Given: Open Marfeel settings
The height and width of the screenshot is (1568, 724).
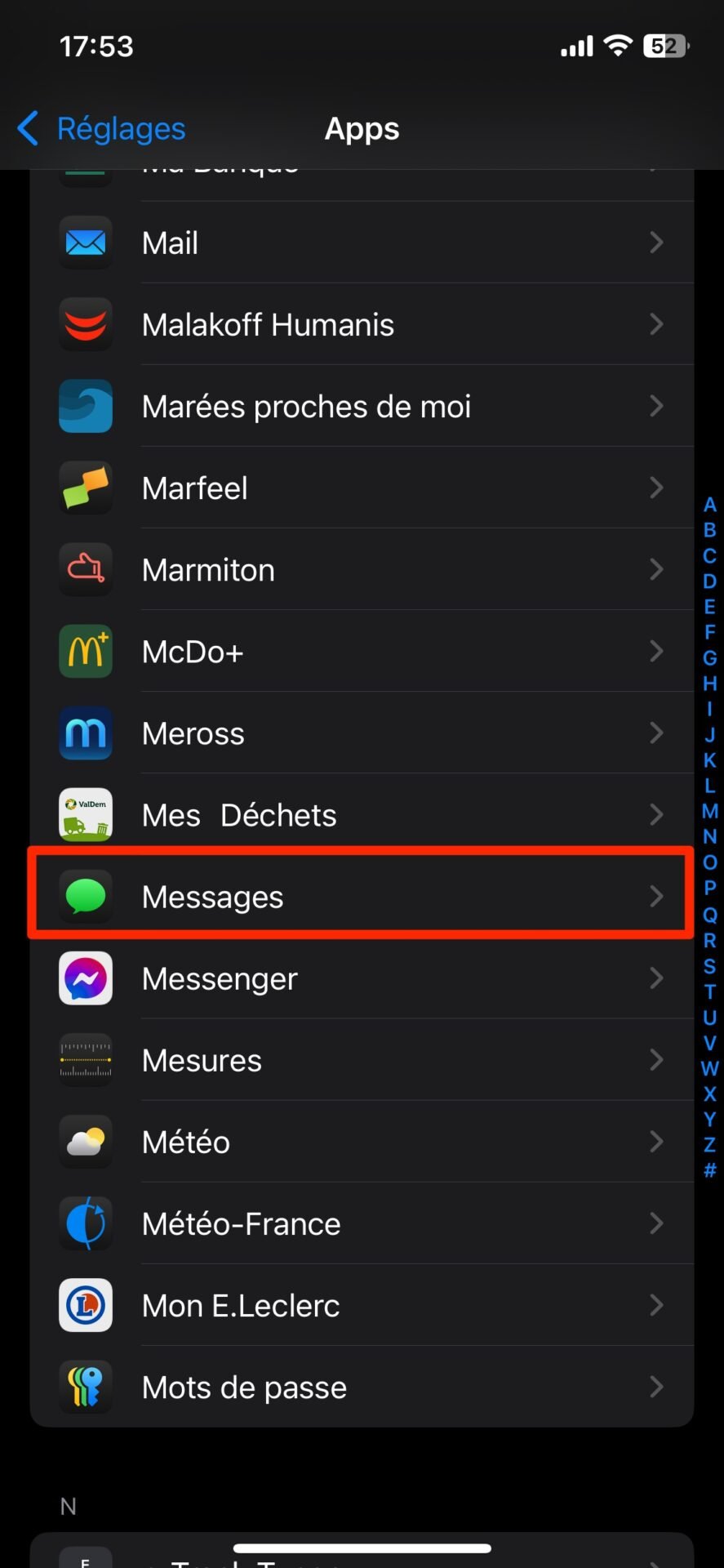Looking at the screenshot, I should [x=362, y=488].
